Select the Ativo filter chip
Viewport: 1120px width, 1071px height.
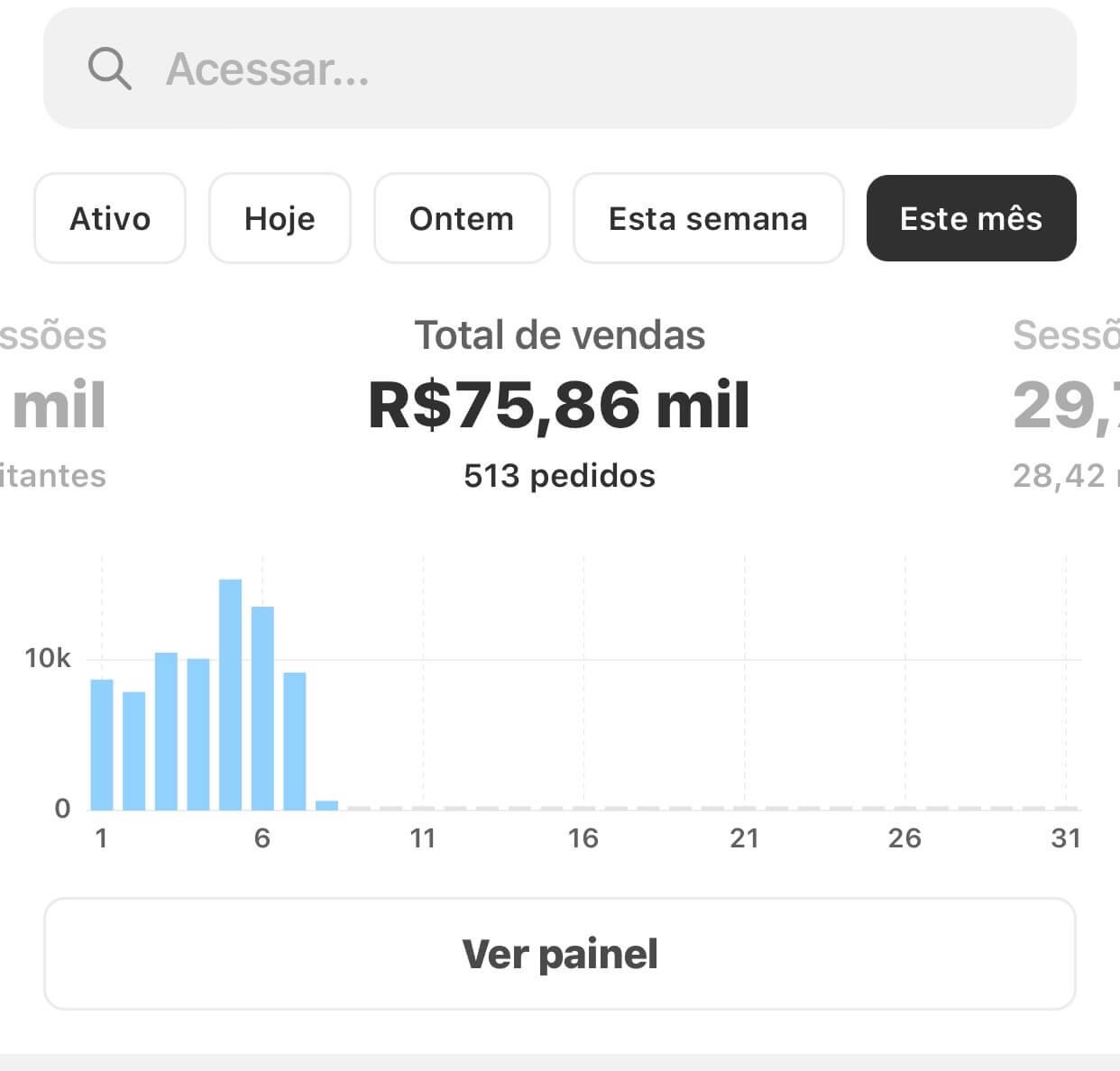(x=110, y=219)
